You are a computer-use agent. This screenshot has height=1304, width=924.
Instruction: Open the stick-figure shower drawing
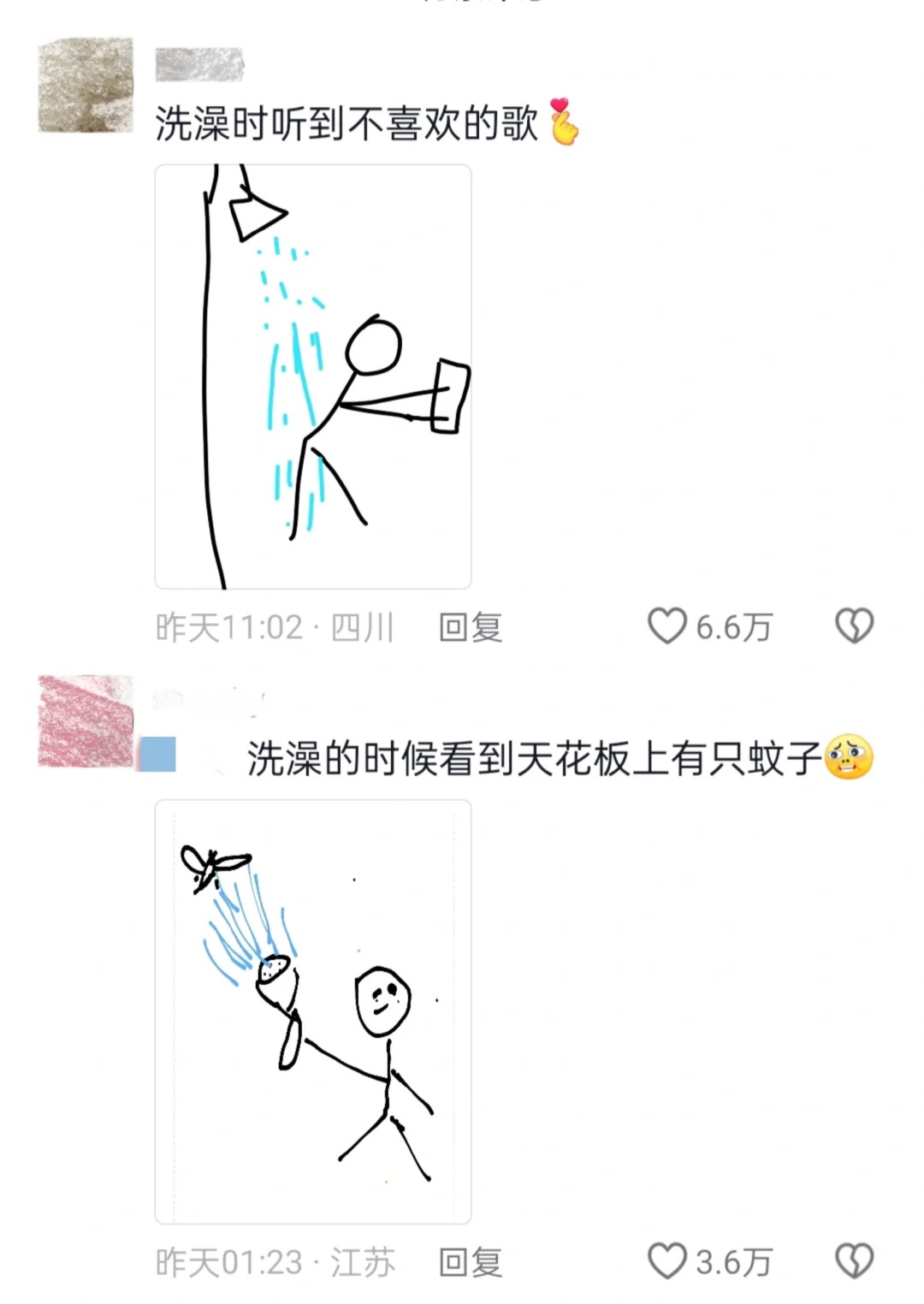click(311, 376)
